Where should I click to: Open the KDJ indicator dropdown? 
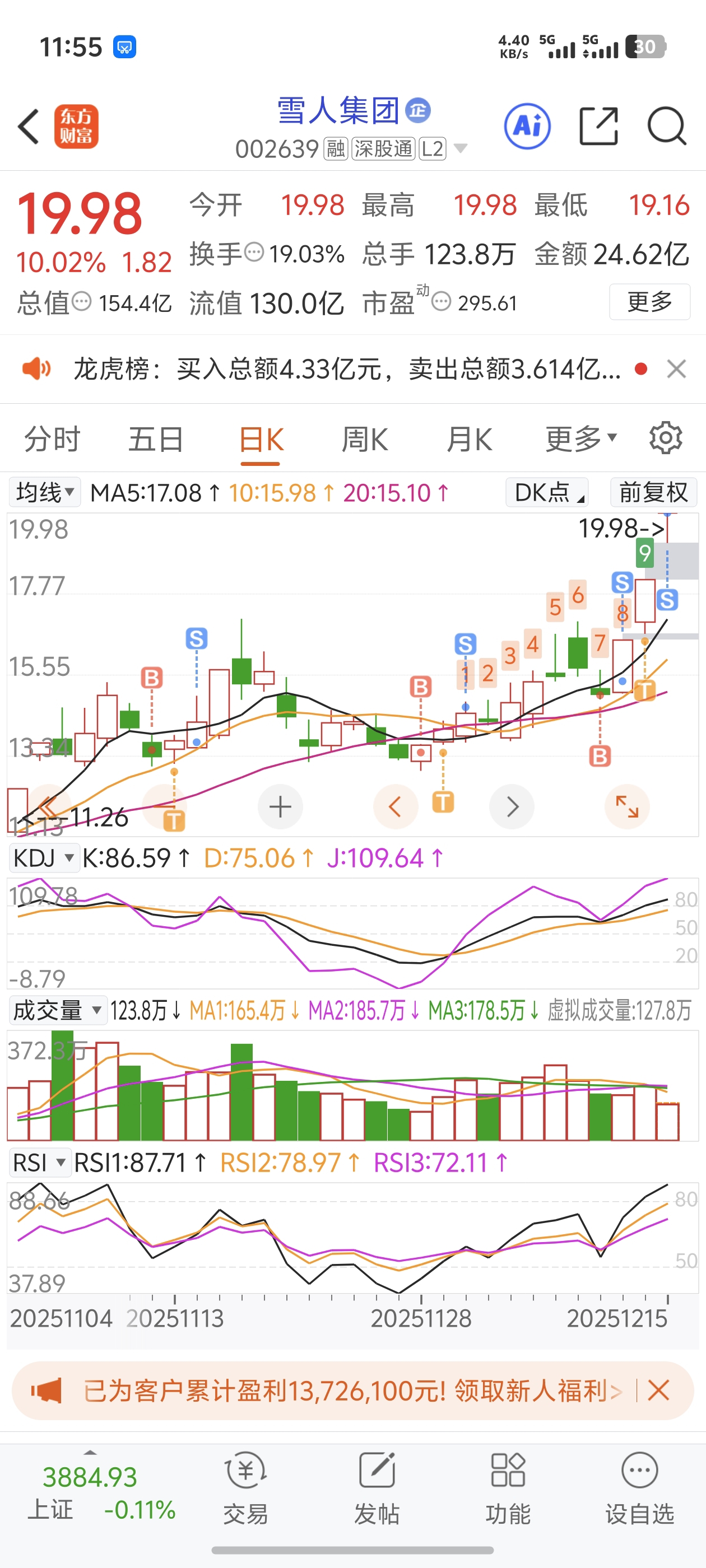(x=43, y=858)
